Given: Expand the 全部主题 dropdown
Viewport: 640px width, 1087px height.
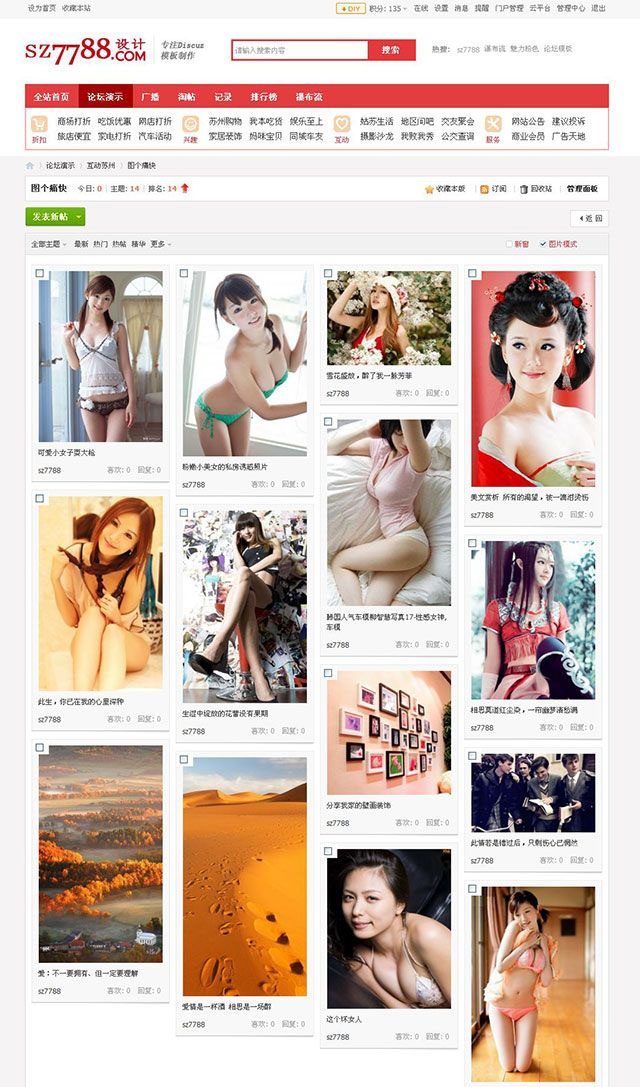Looking at the screenshot, I should coord(48,244).
